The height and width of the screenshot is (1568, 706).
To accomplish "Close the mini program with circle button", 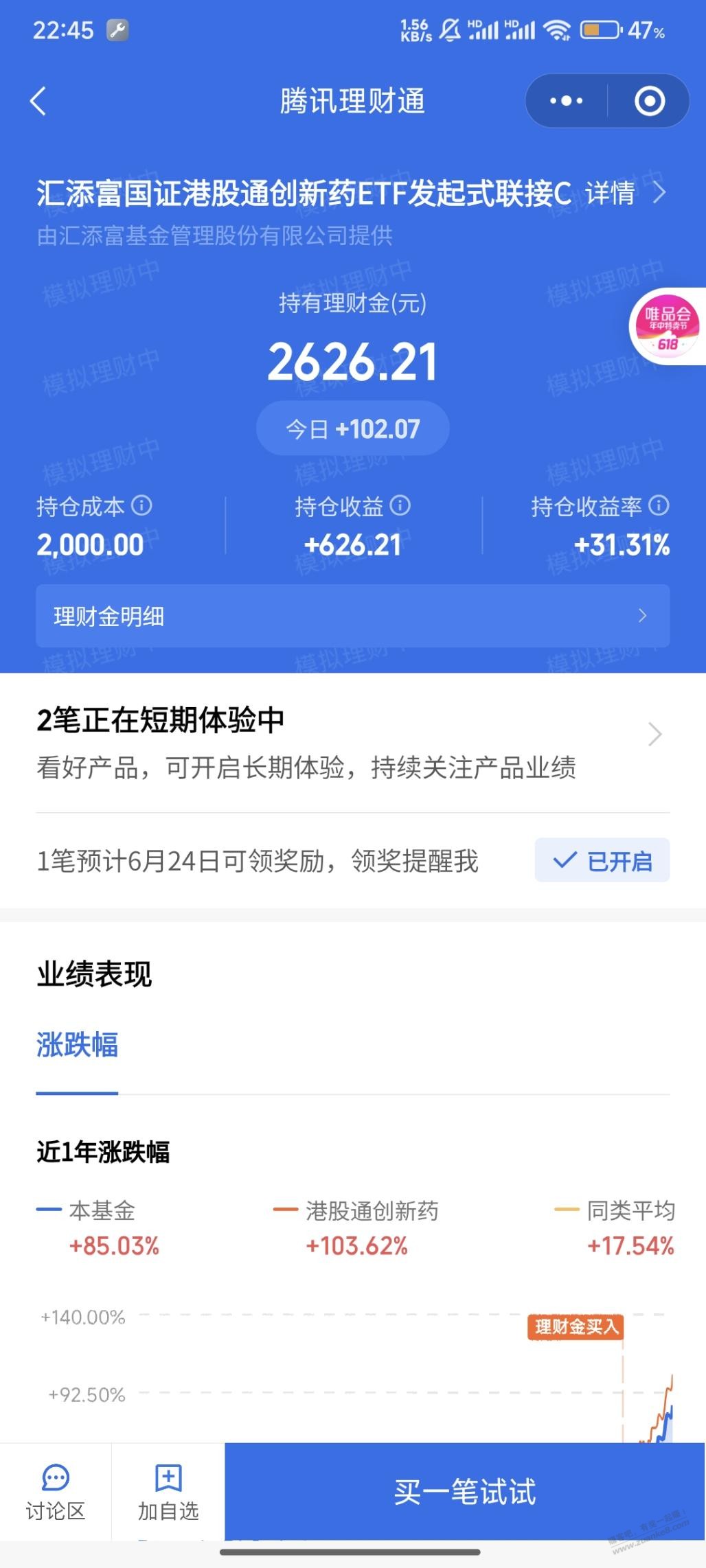I will tap(649, 102).
